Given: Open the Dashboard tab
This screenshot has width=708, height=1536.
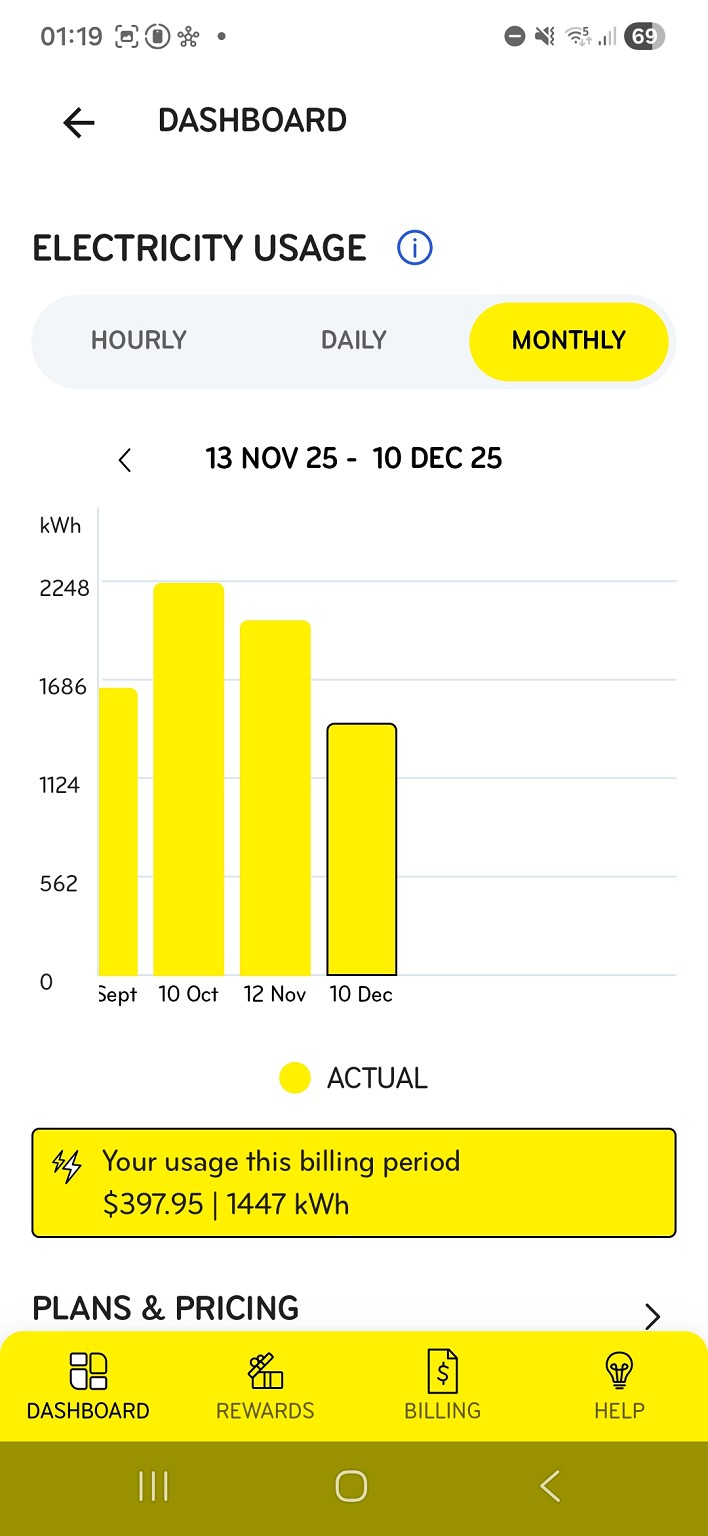Looking at the screenshot, I should (x=88, y=1386).
